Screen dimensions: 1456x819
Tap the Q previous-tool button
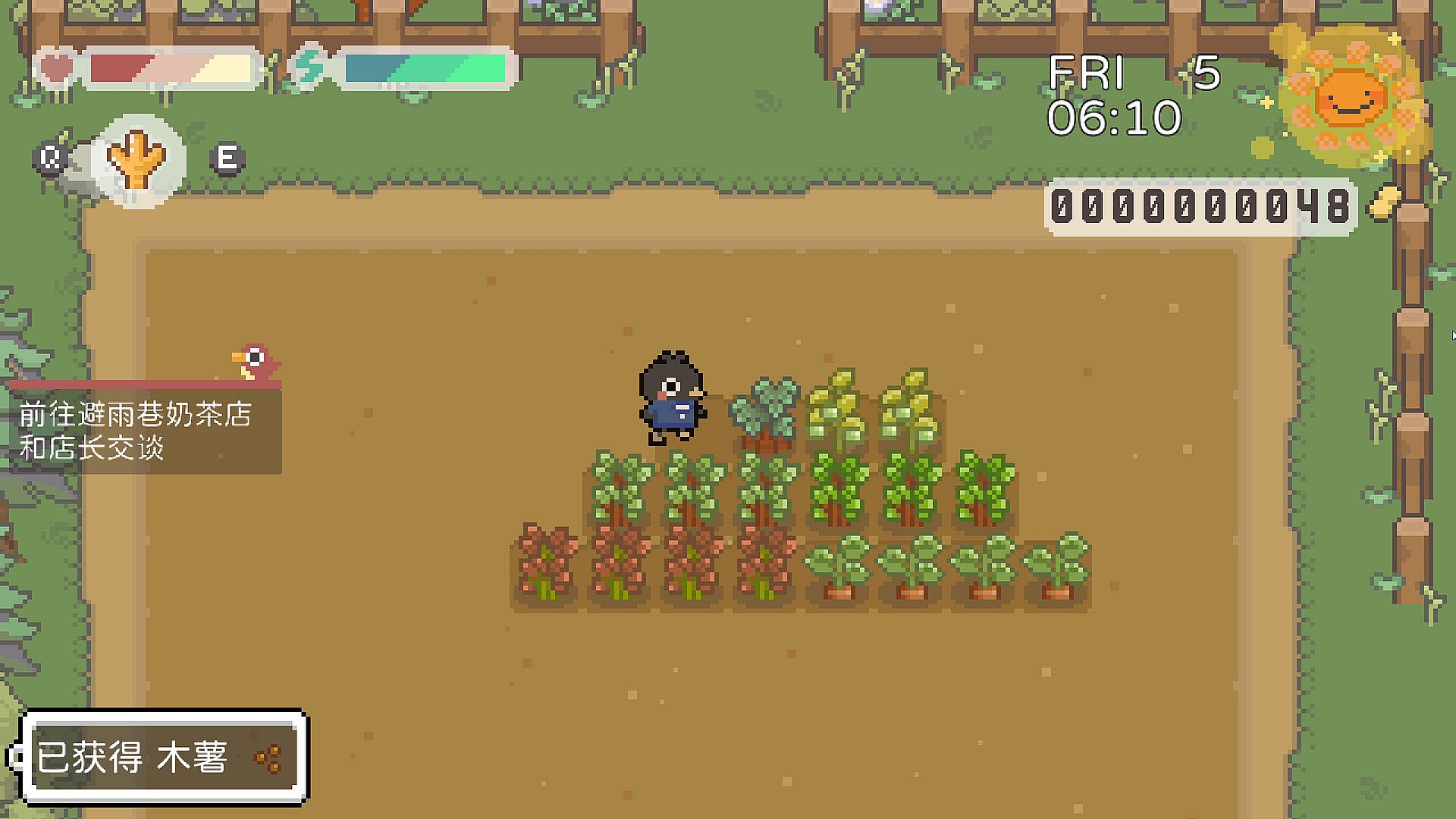click(x=50, y=158)
